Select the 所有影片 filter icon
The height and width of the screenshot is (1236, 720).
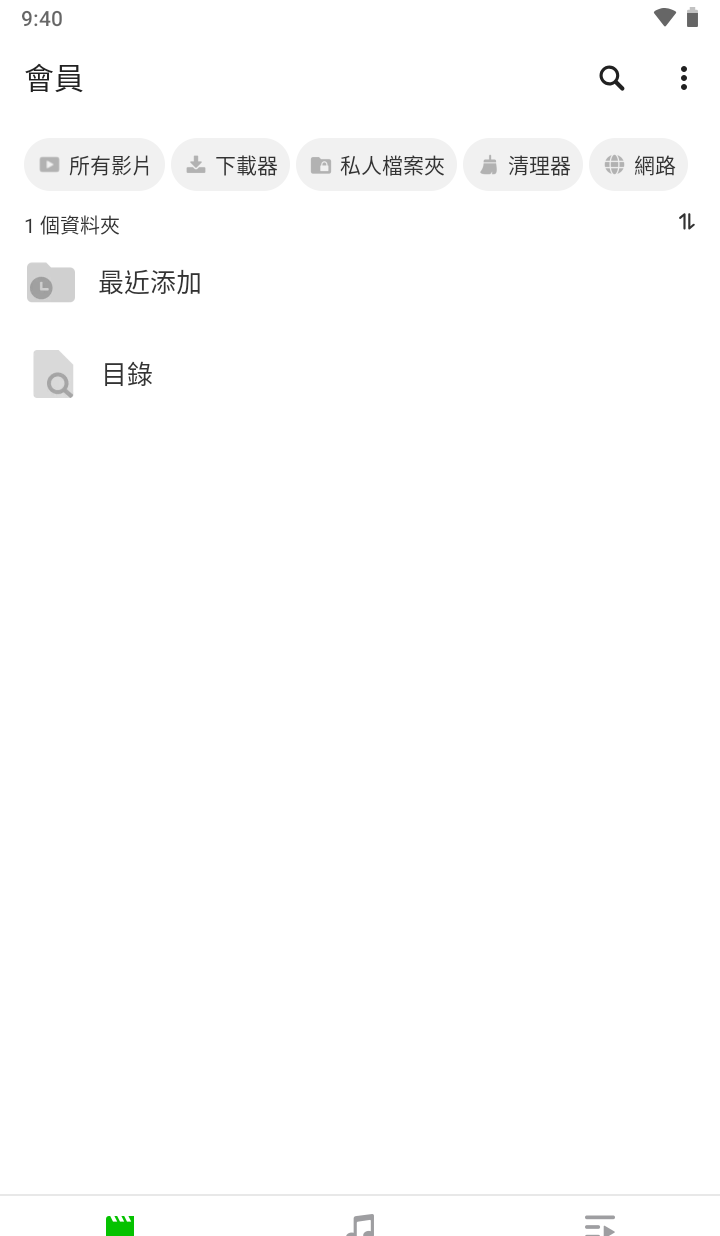pos(47,165)
